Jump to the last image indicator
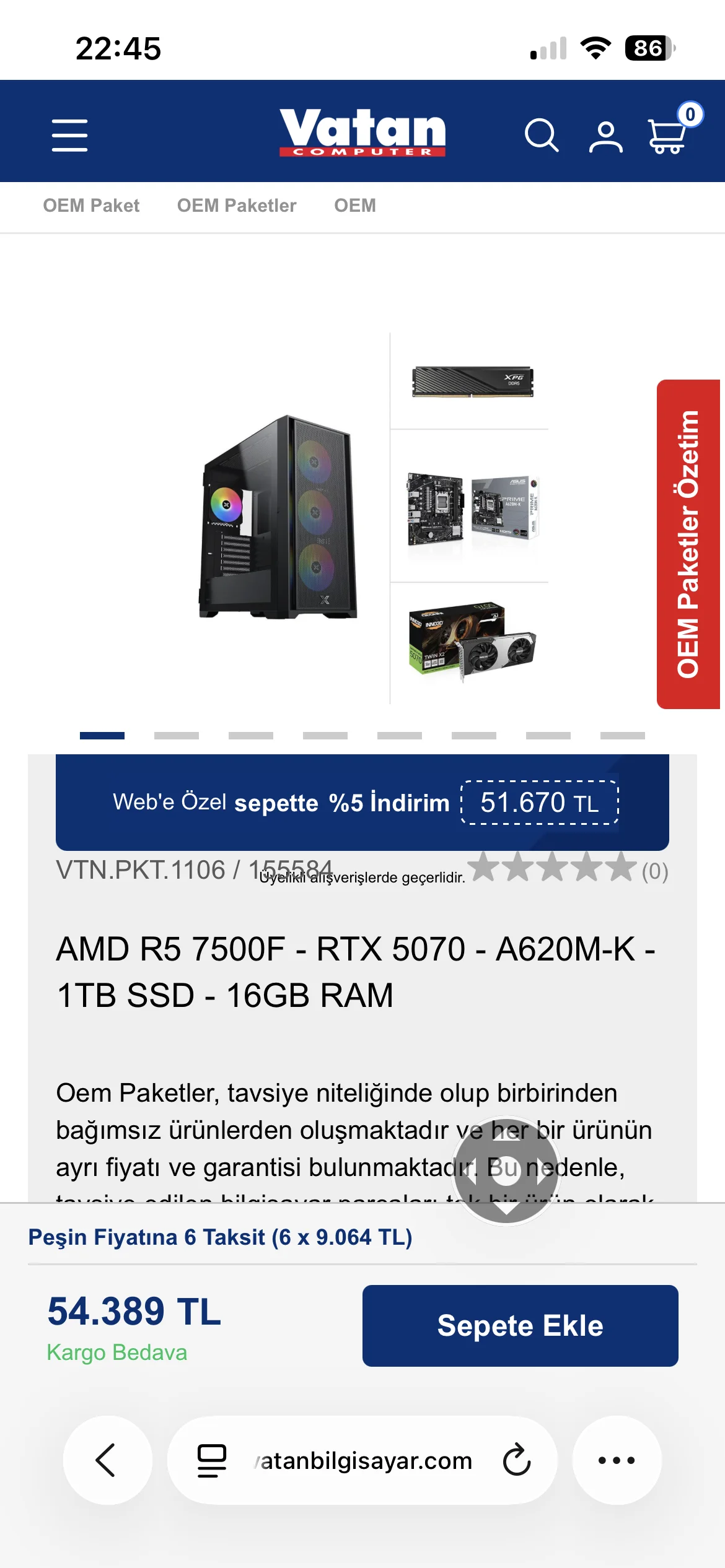This screenshot has width=725, height=1568. 623,736
